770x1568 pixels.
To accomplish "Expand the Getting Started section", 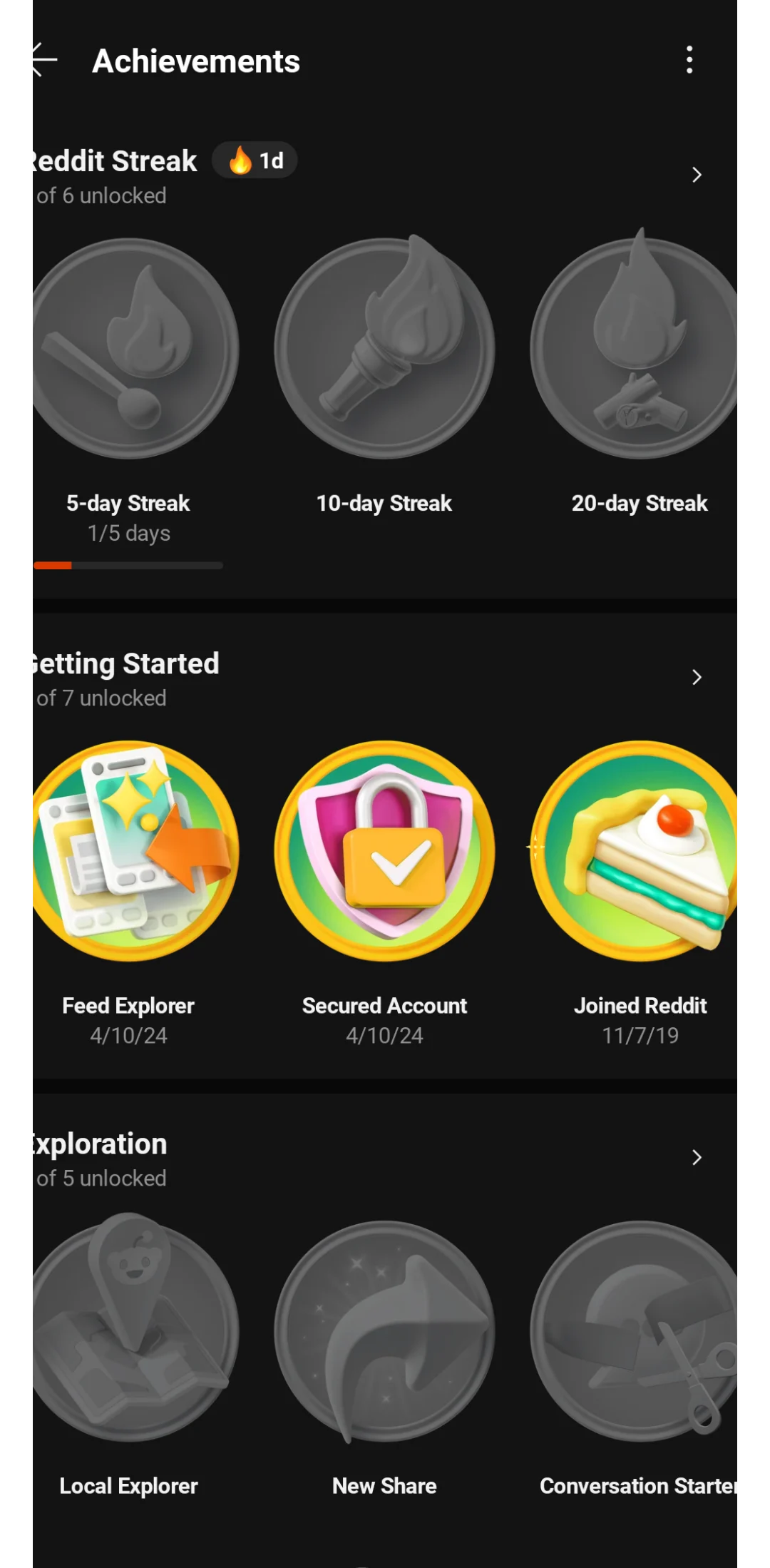I will (697, 677).
